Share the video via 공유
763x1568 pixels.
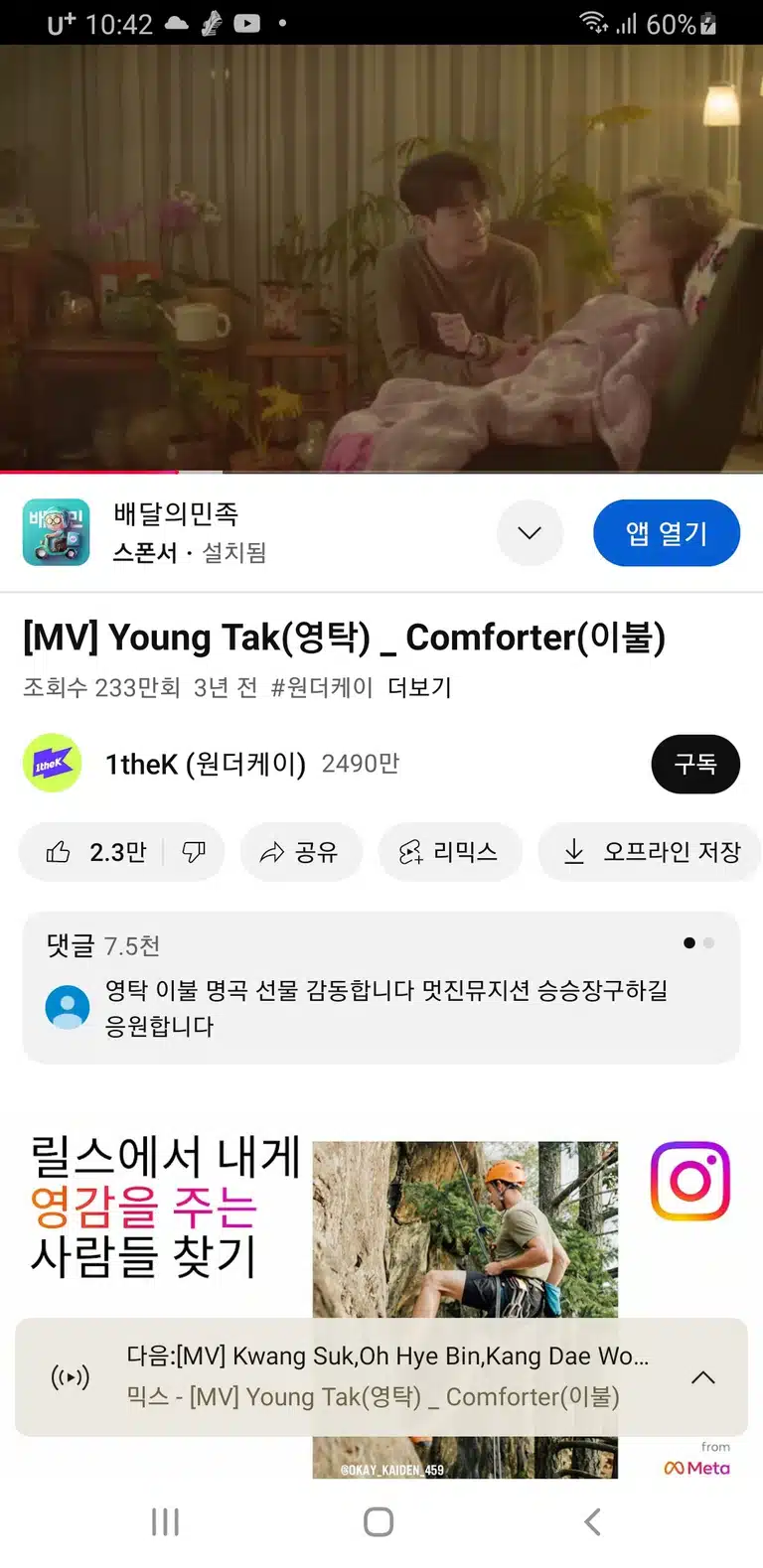pos(301,852)
